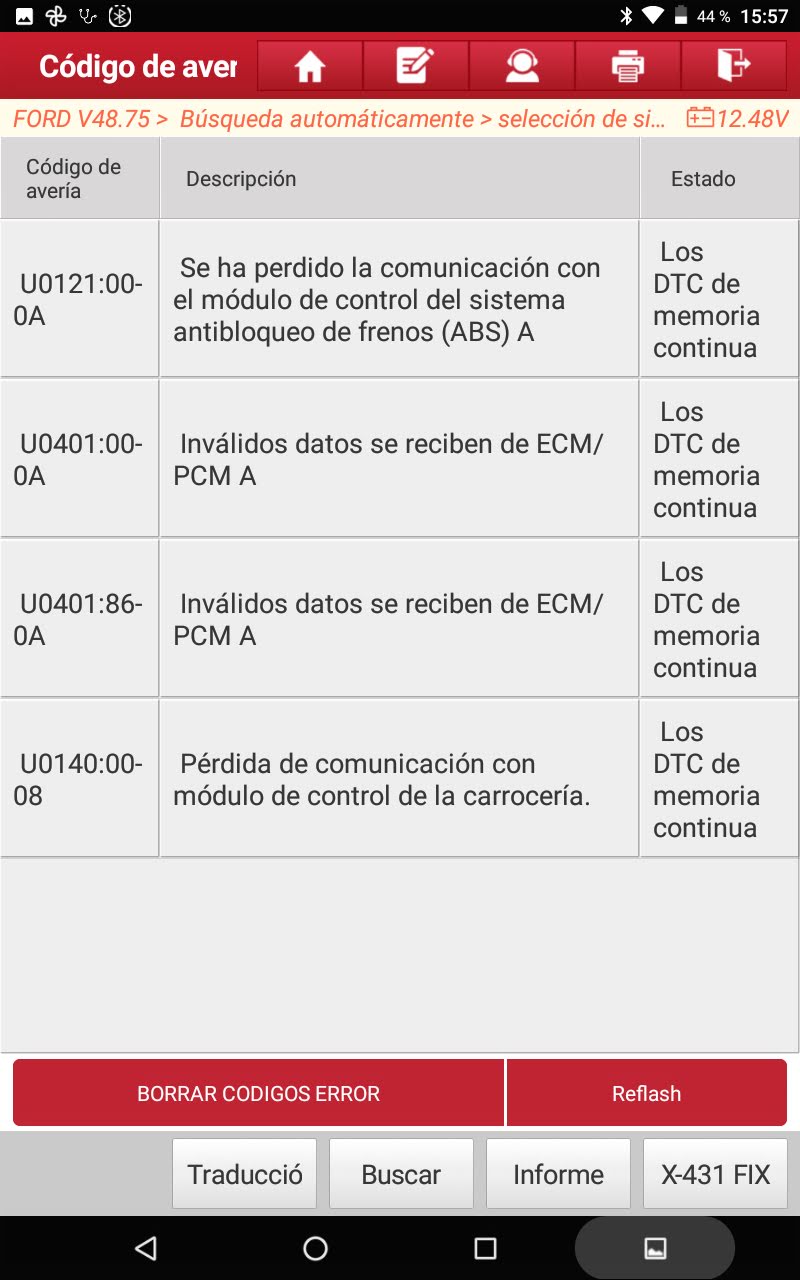Tap the Buscar button

tap(401, 1174)
